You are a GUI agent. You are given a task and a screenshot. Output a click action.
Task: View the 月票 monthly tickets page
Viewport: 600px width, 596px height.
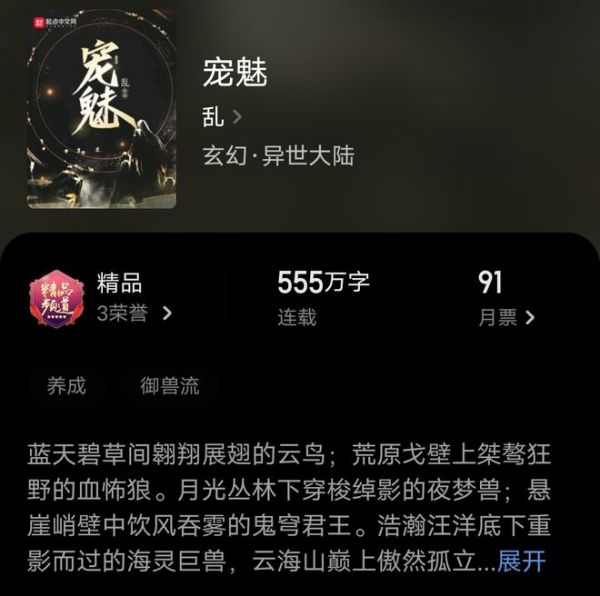point(507,317)
